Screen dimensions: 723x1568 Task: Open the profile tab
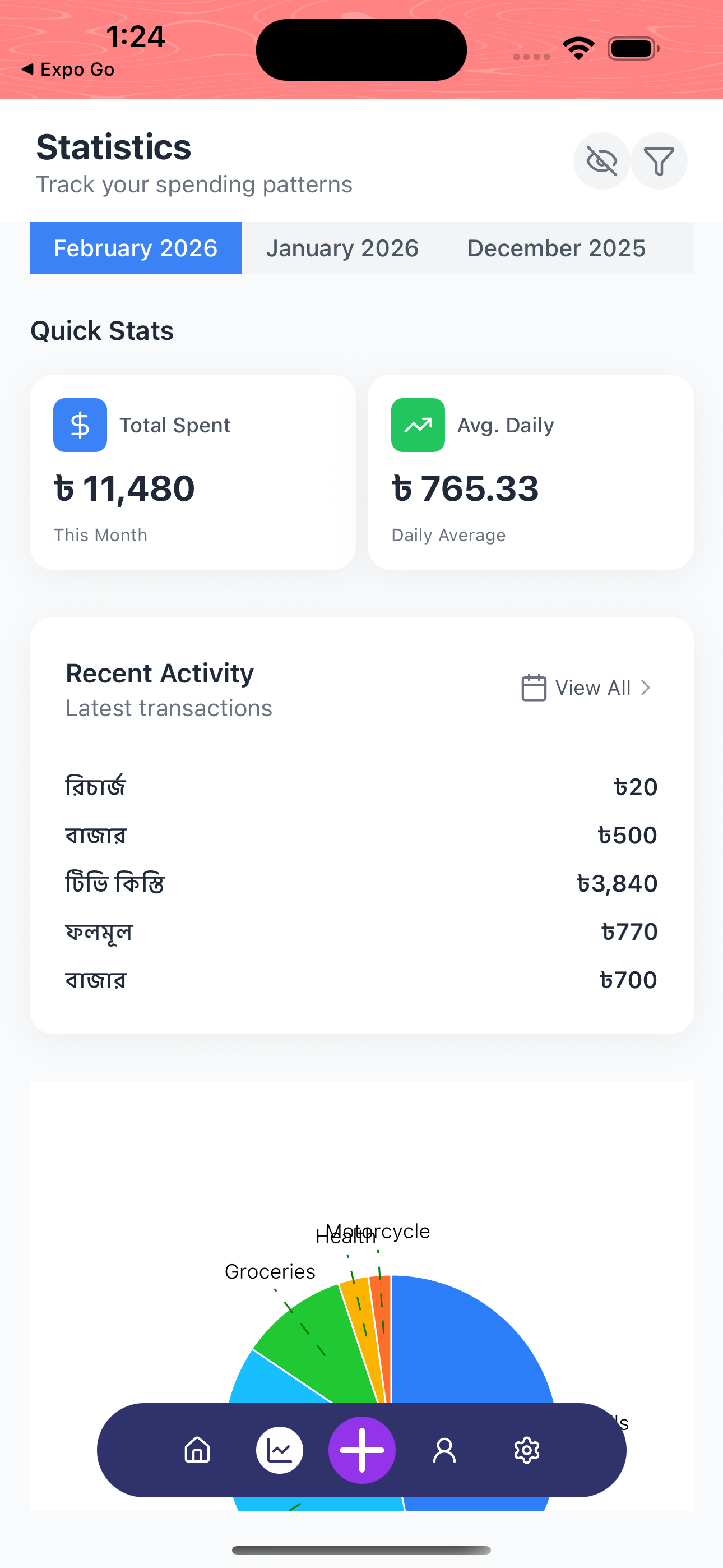(444, 1450)
